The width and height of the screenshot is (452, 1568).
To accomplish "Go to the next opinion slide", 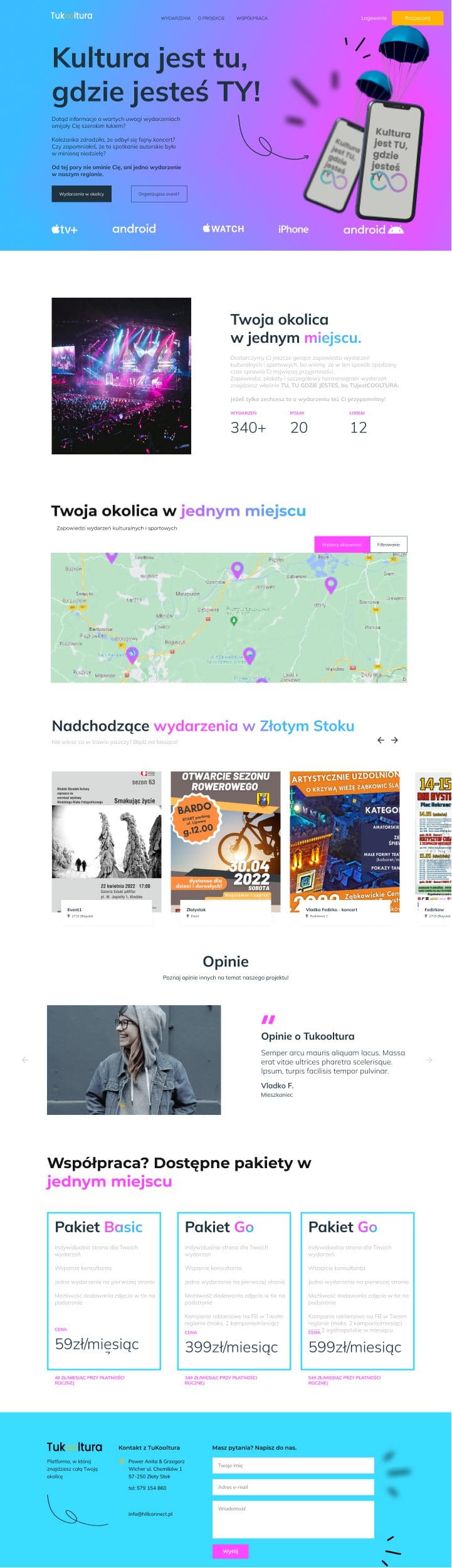I will (x=429, y=1060).
